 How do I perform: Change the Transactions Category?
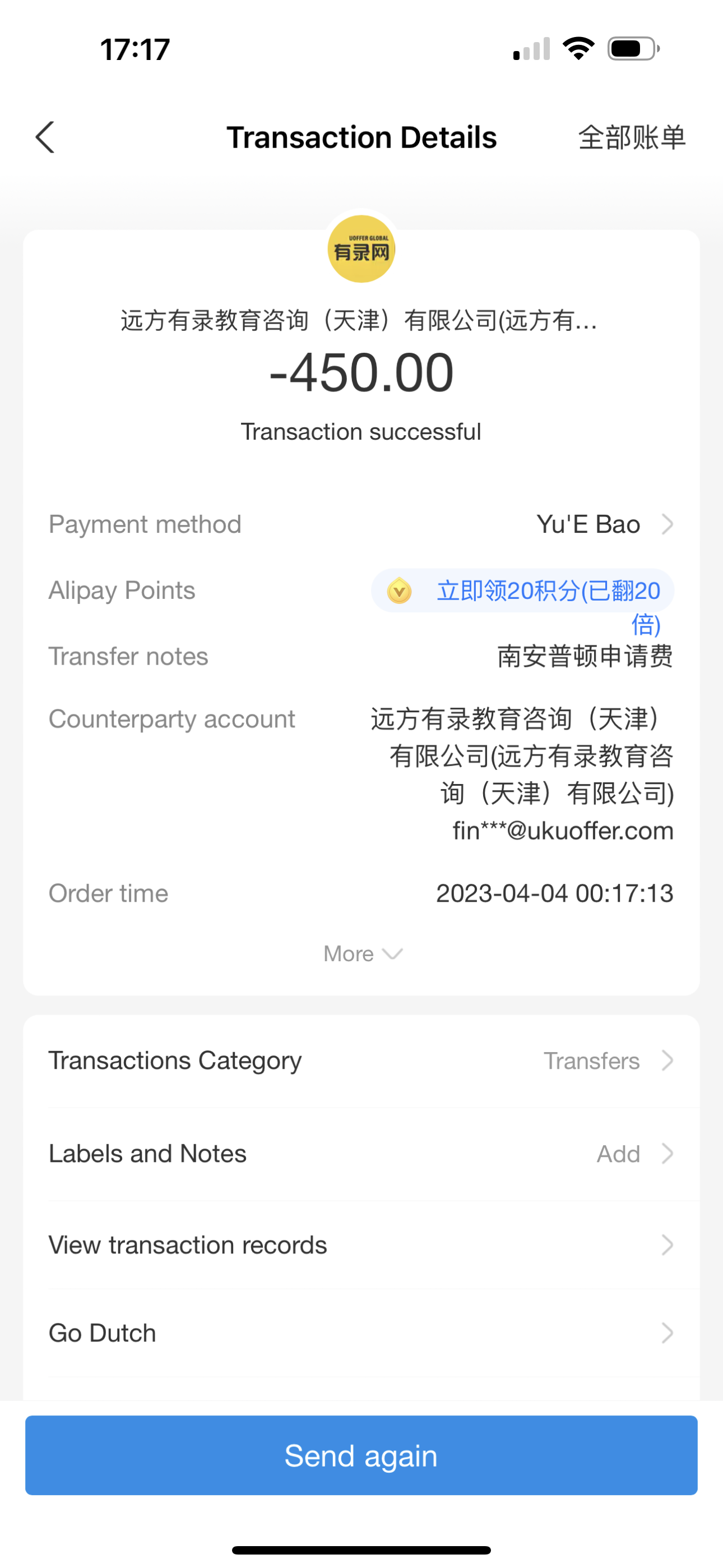click(361, 1061)
